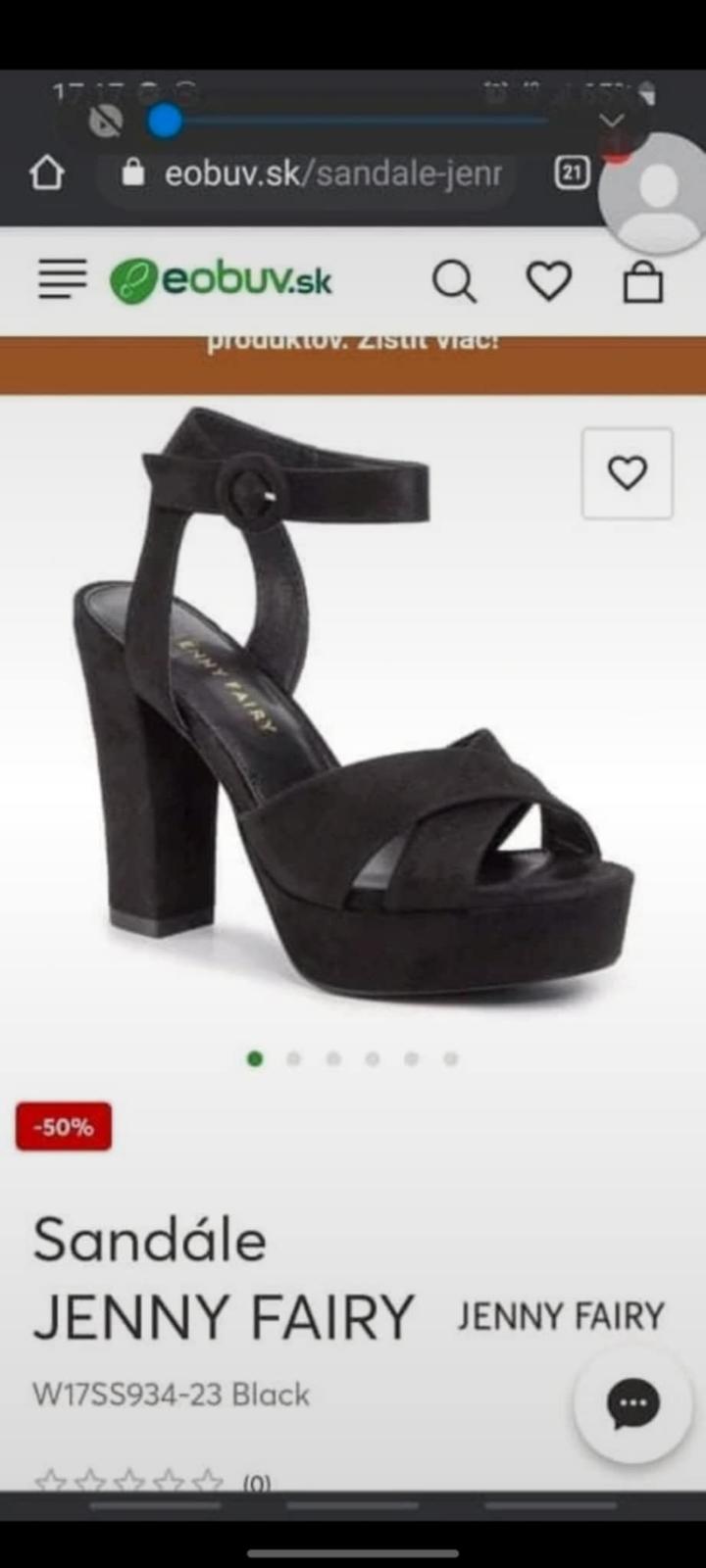The height and width of the screenshot is (1568, 706).
Task: Open the live chat bubble
Action: pyautogui.click(x=633, y=1404)
